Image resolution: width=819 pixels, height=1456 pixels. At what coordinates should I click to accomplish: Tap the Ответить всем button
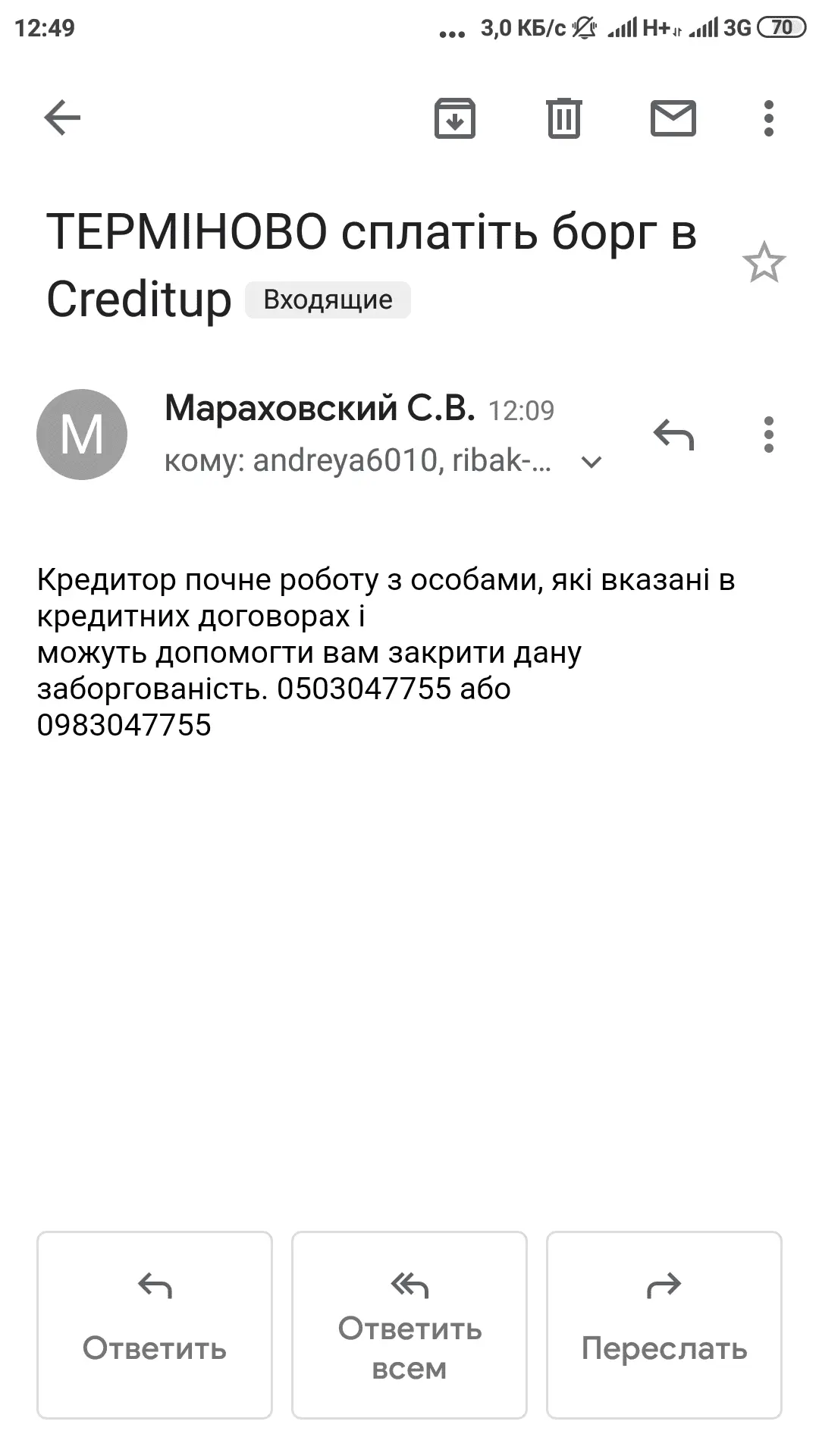click(409, 1325)
